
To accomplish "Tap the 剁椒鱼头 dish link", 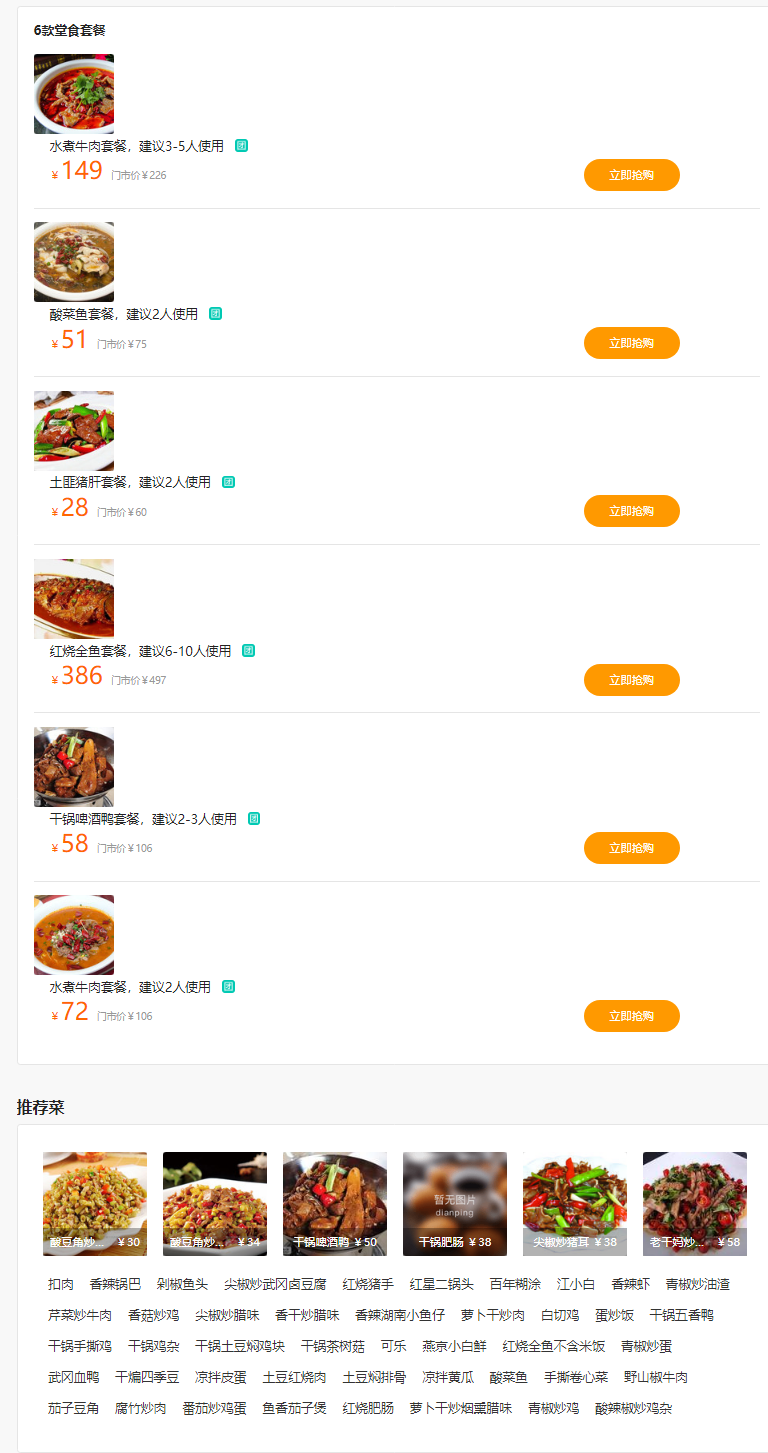I will (x=182, y=1284).
